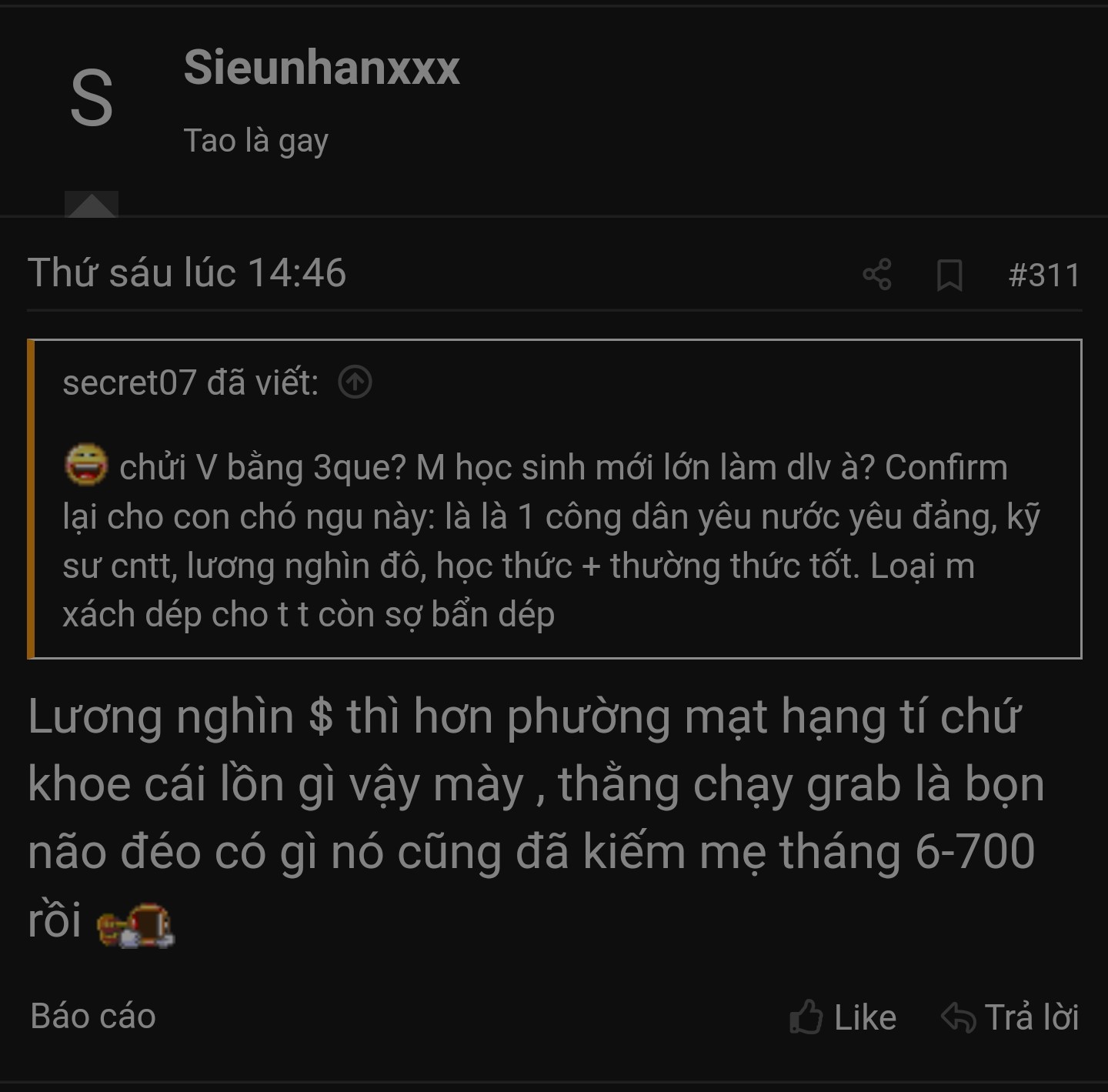Like the post by Sieunhanxxx
The image size is (1108, 1092).
coord(843,1017)
